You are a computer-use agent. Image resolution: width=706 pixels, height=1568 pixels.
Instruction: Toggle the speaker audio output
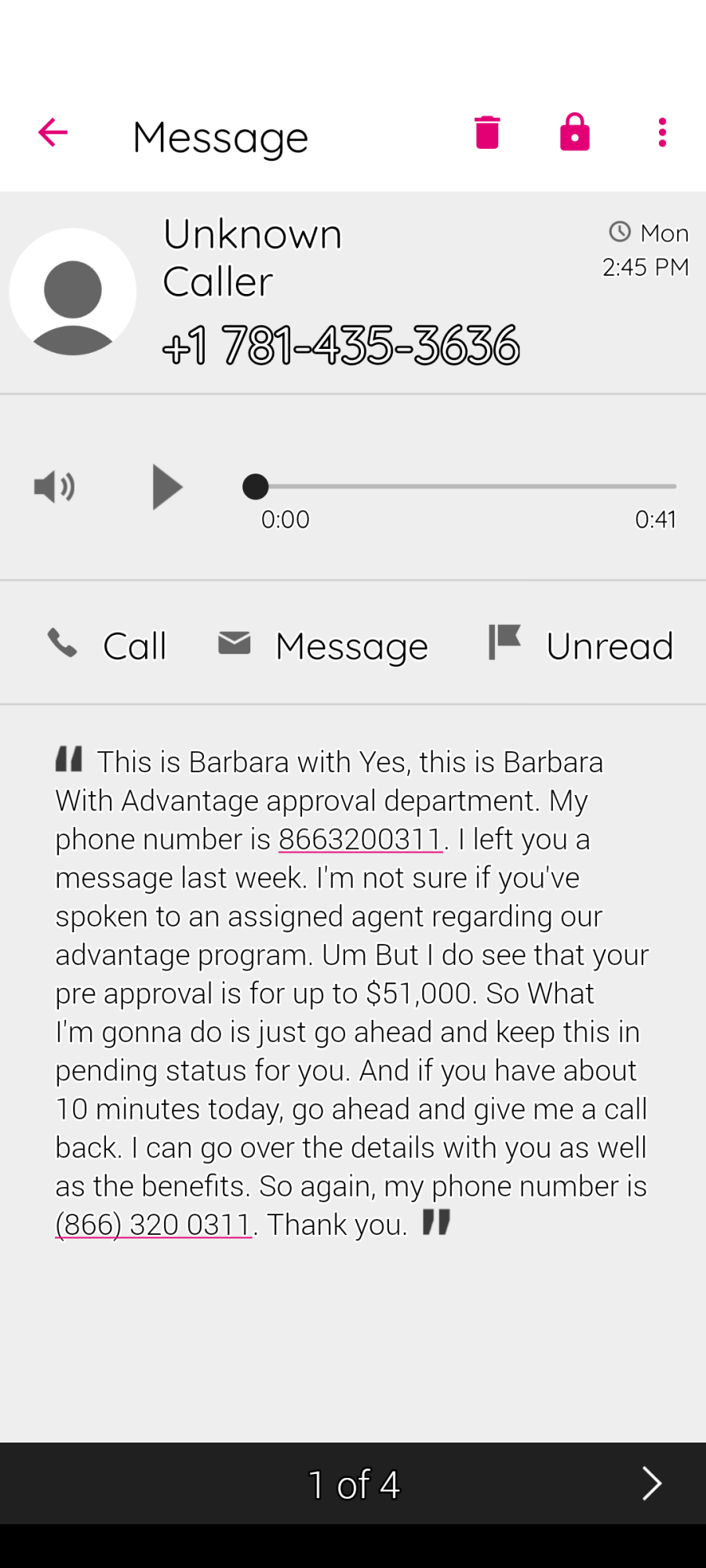[x=54, y=487]
